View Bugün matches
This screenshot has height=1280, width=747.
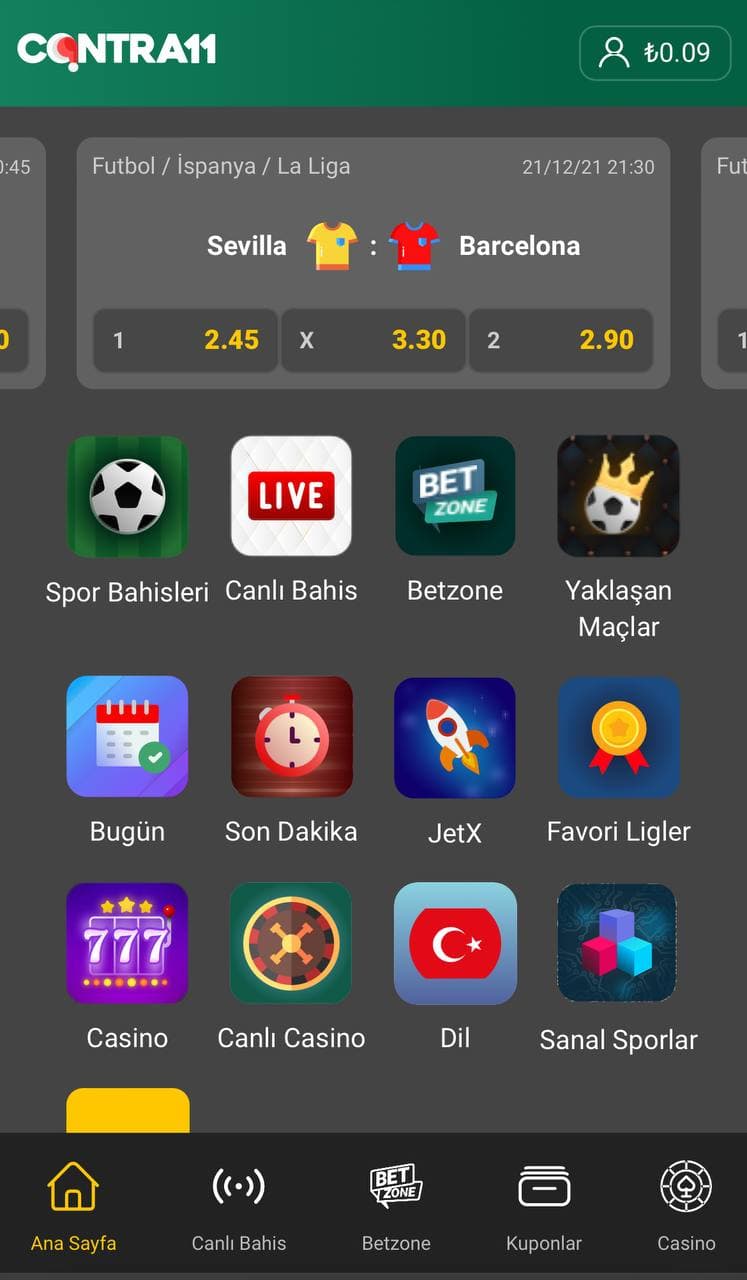tap(127, 737)
